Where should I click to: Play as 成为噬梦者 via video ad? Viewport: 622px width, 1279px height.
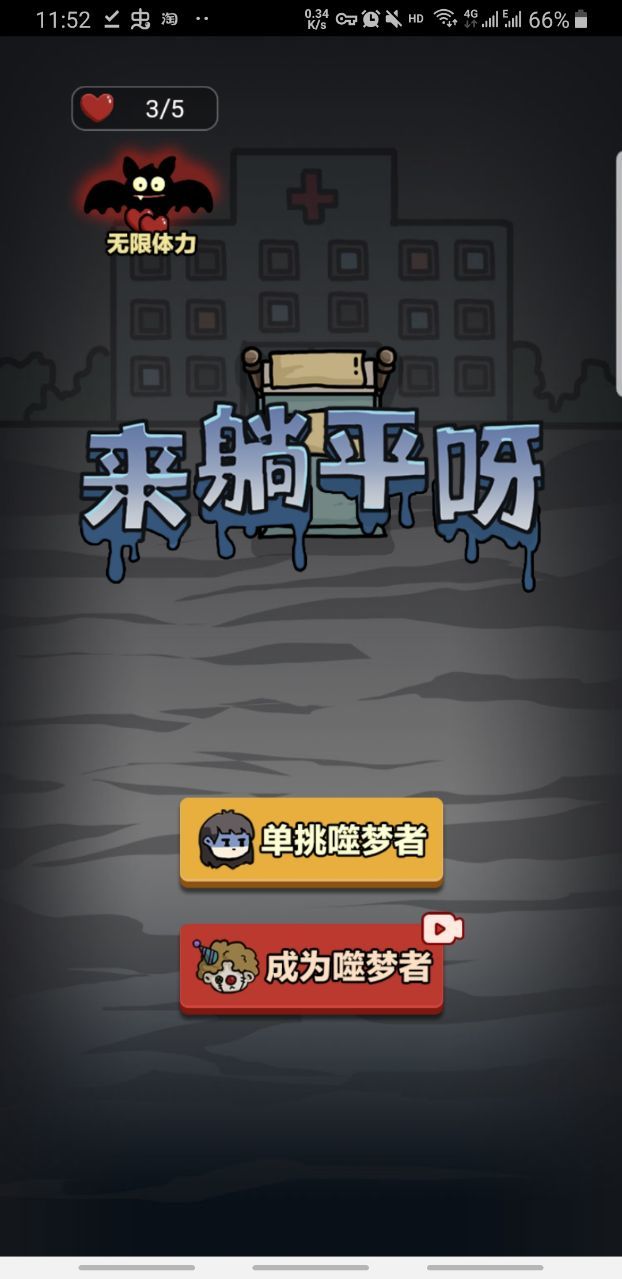[311, 967]
